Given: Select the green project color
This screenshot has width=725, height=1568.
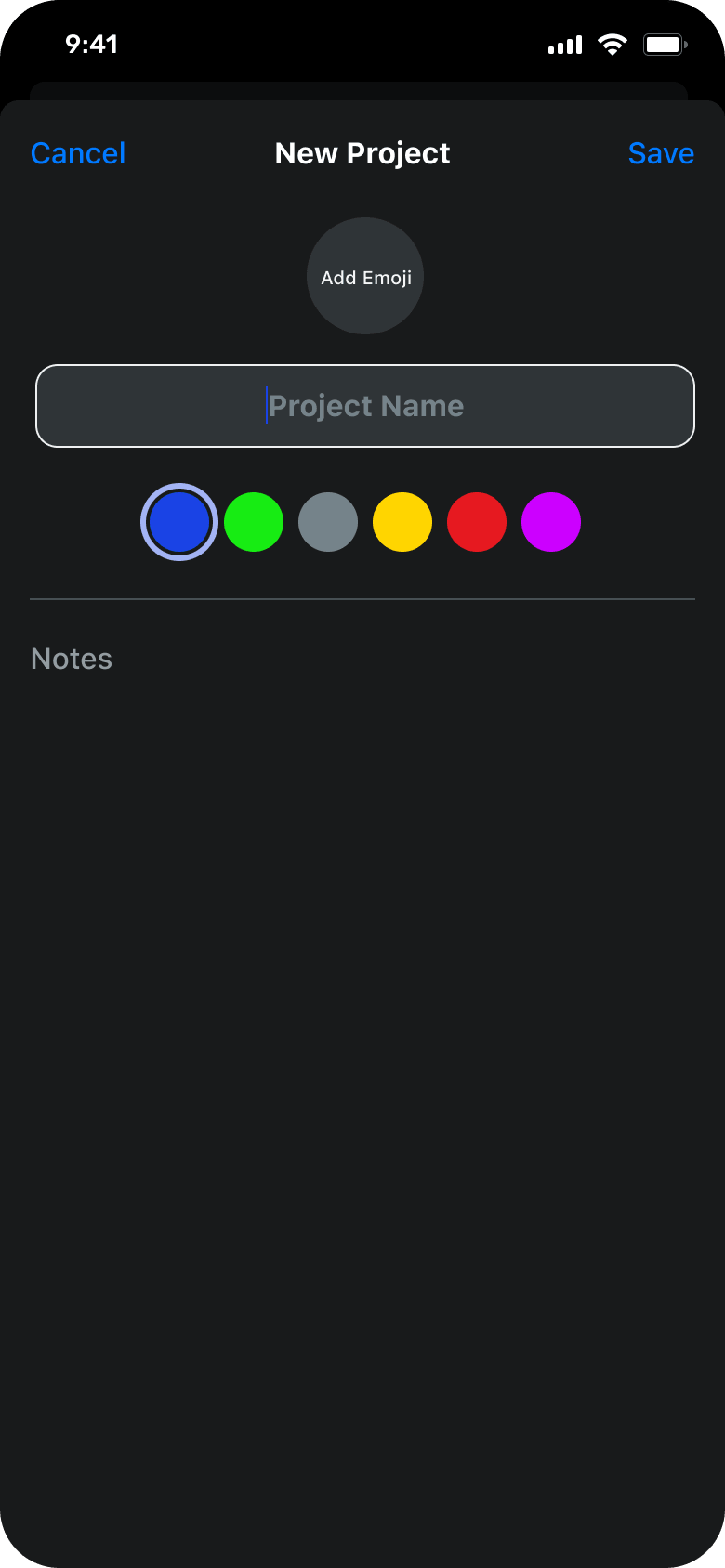Looking at the screenshot, I should point(254,522).
